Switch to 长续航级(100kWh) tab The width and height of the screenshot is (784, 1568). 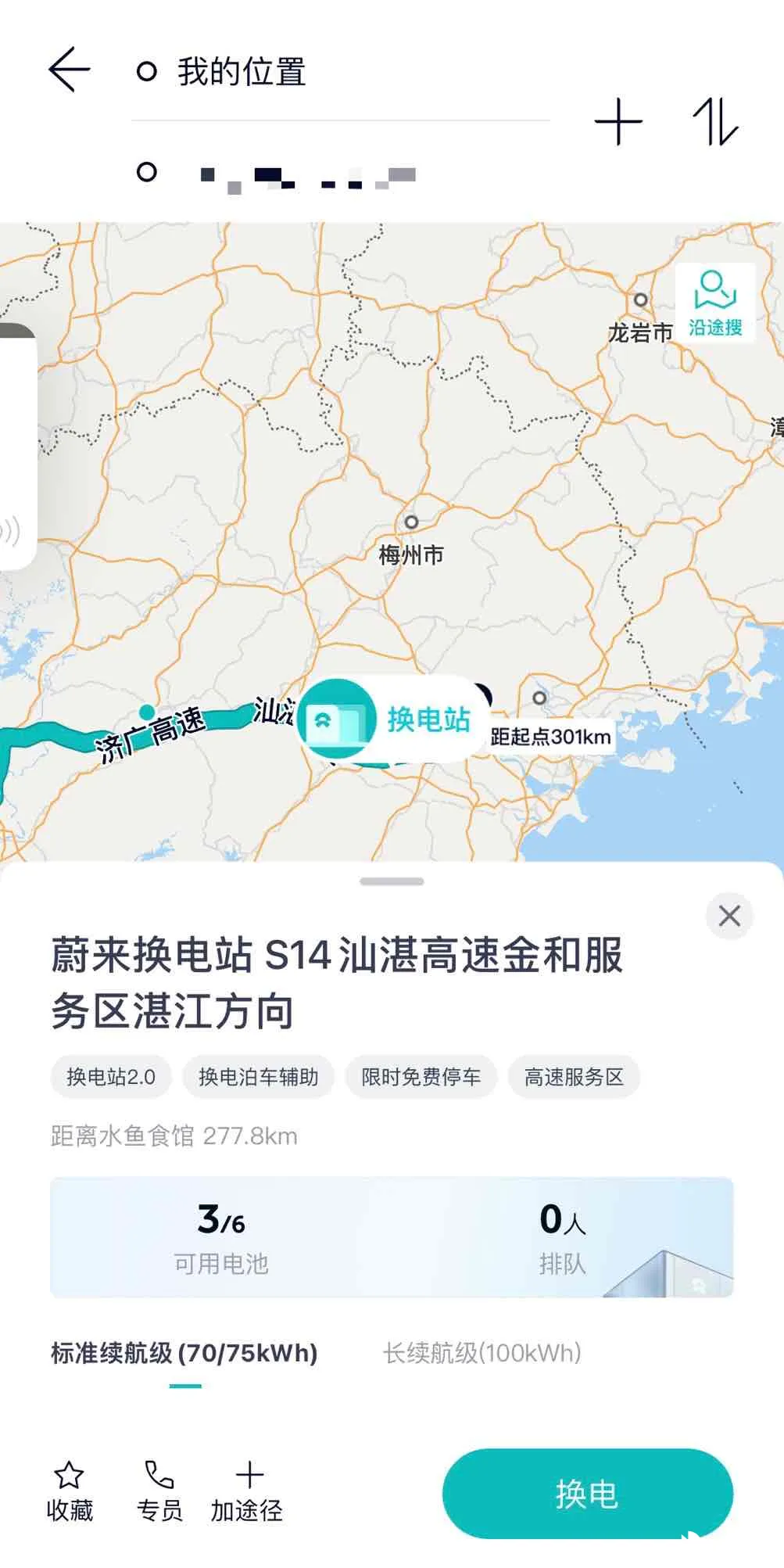click(481, 1353)
